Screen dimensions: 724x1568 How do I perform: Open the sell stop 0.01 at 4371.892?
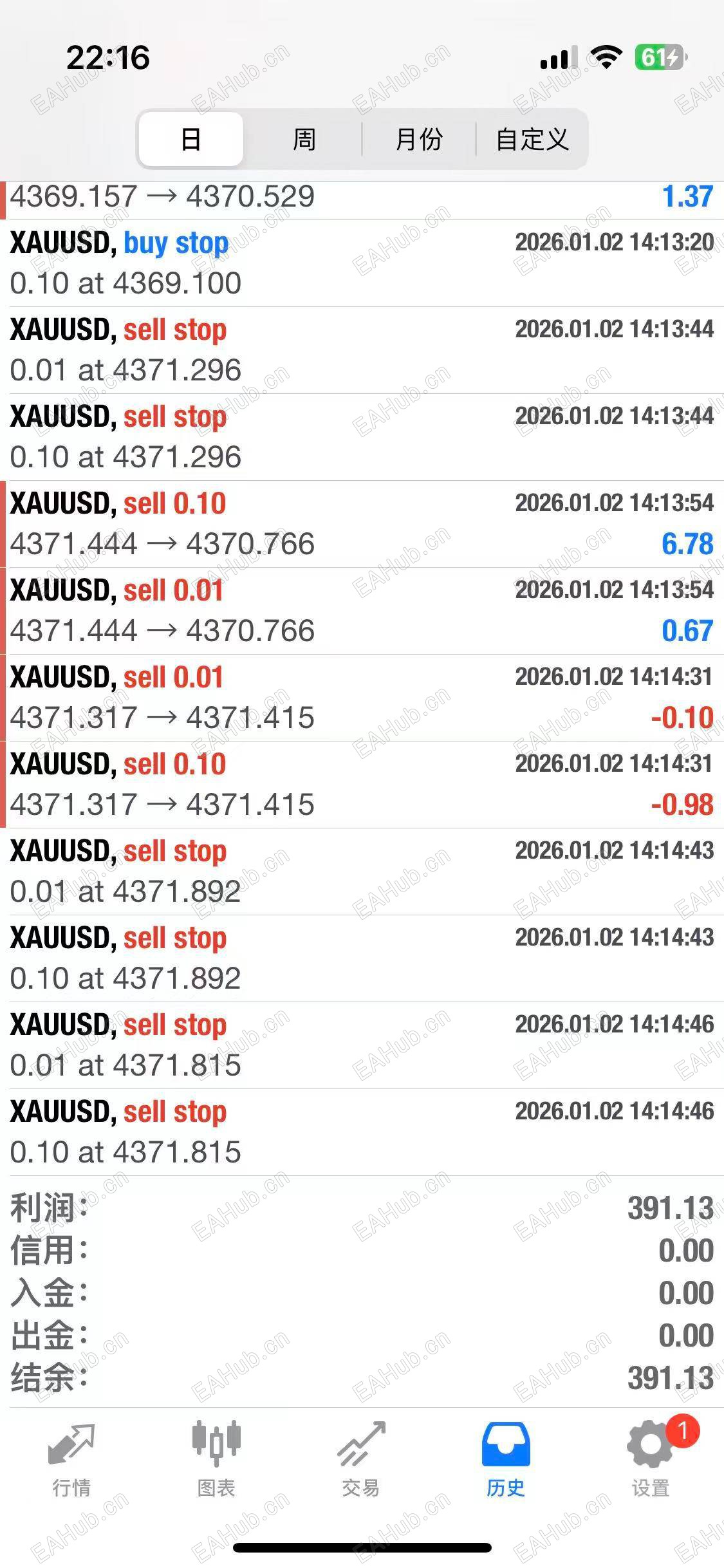[362, 872]
